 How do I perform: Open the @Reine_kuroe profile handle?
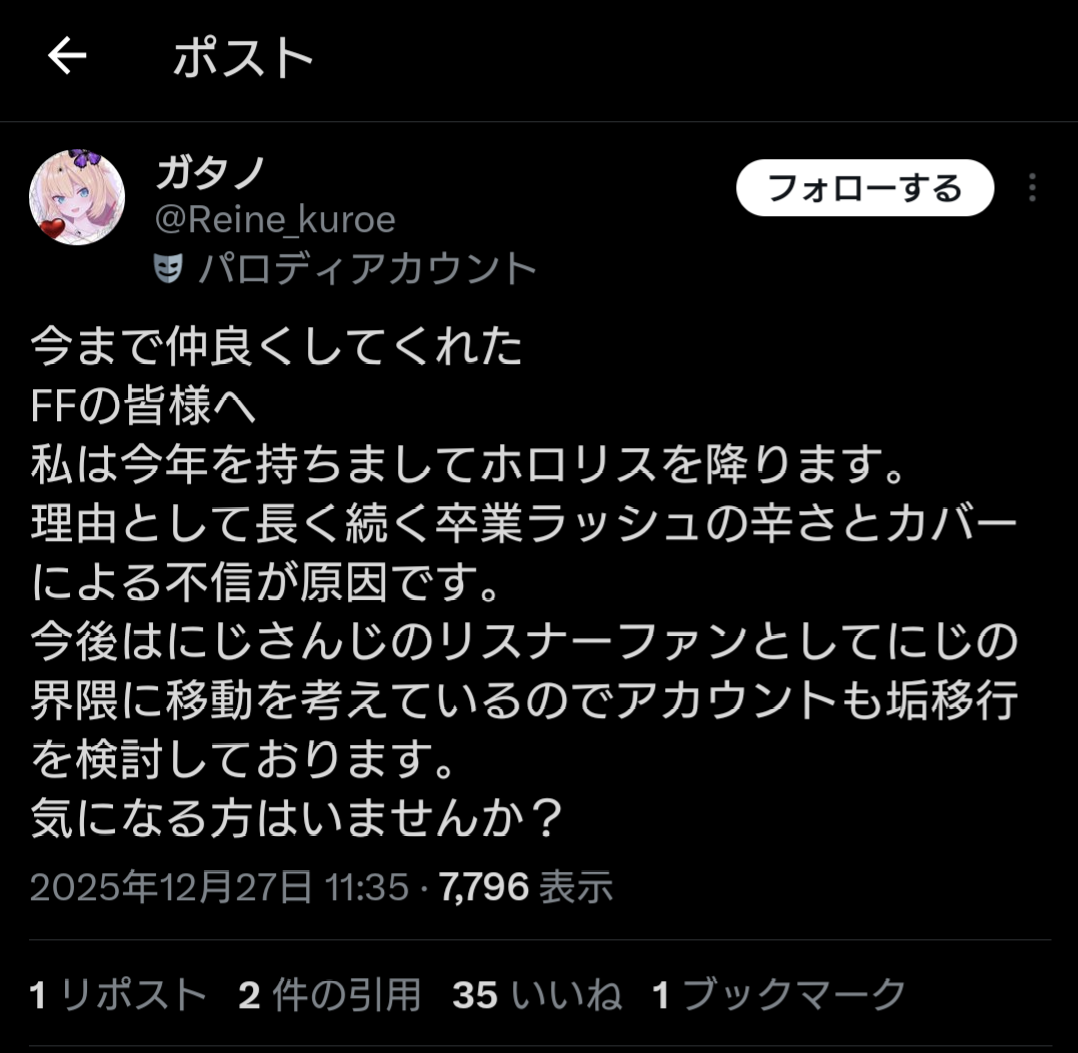275,219
